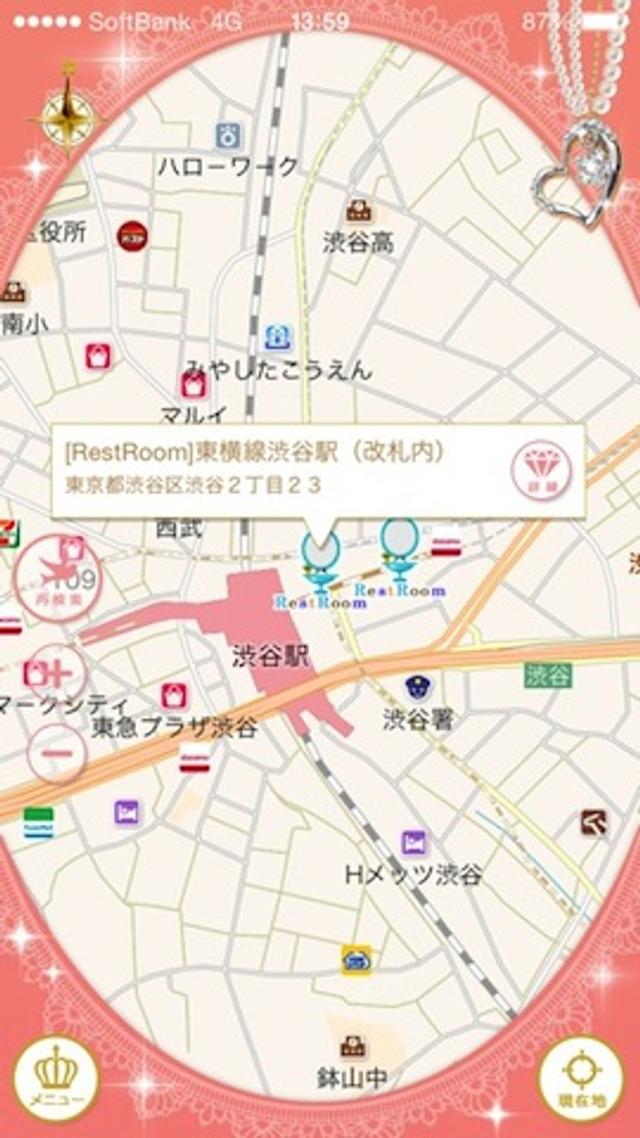Viewport: 640px width, 1138px height.
Task: Tap the 再検索 re-search bird button
Action: [x=56, y=578]
